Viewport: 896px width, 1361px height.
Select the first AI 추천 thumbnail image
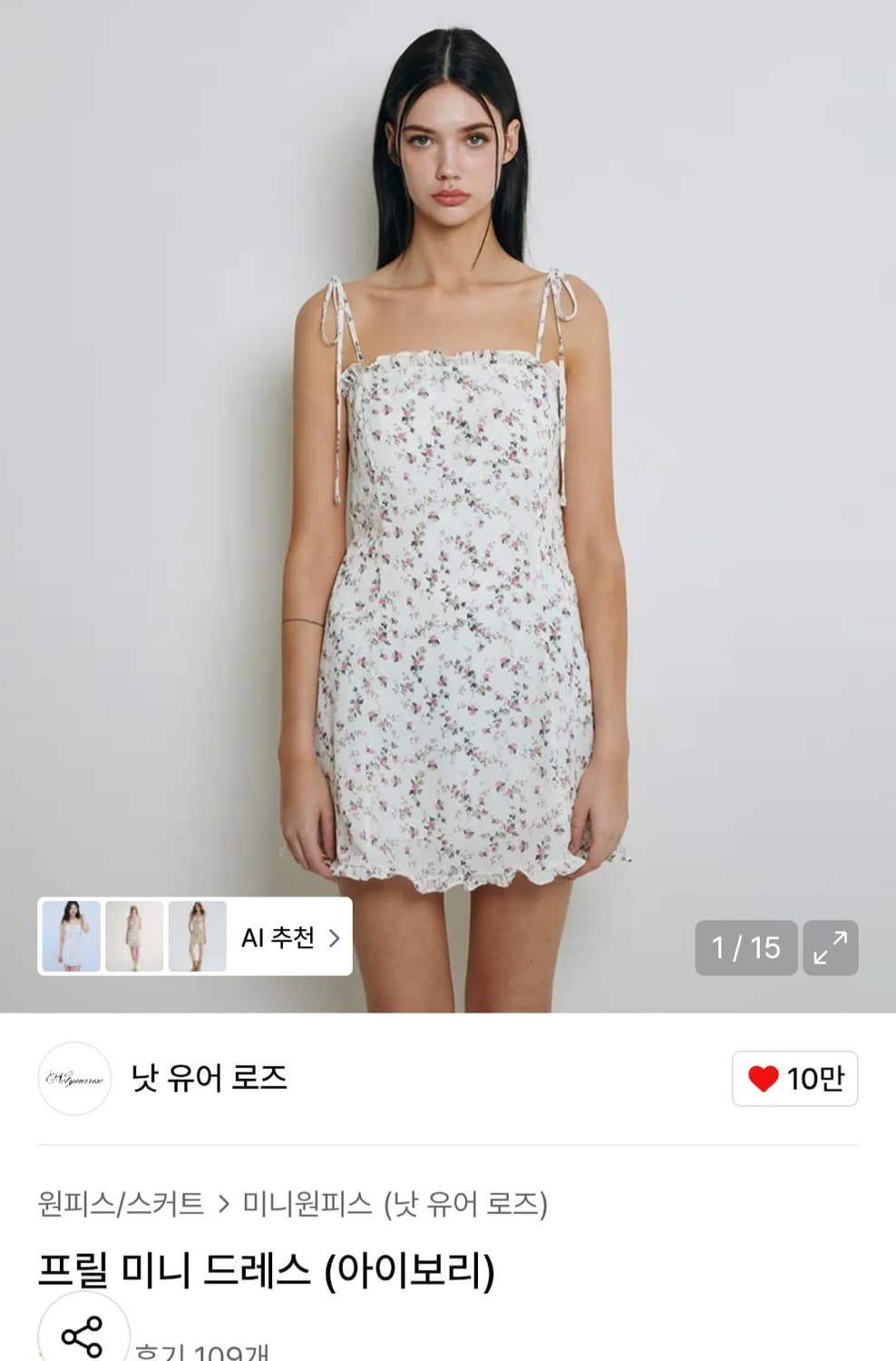click(x=73, y=936)
